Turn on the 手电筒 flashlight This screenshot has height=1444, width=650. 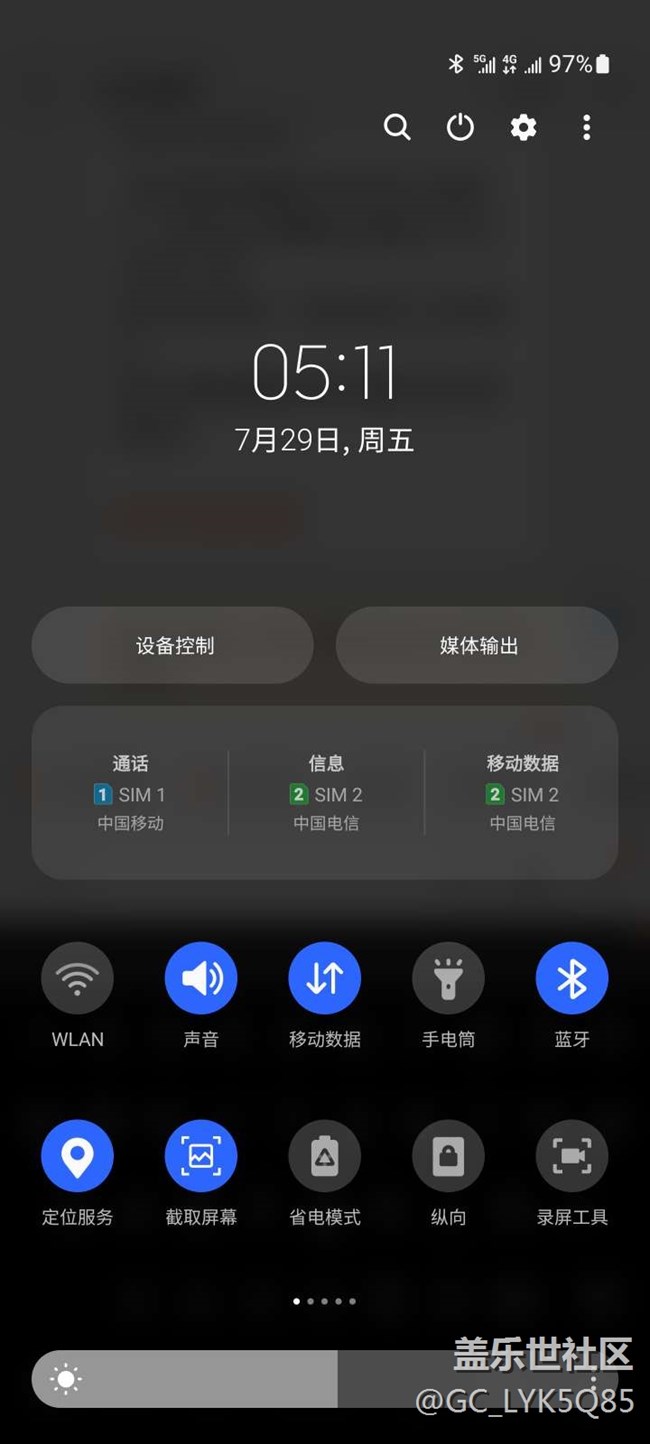pos(448,978)
